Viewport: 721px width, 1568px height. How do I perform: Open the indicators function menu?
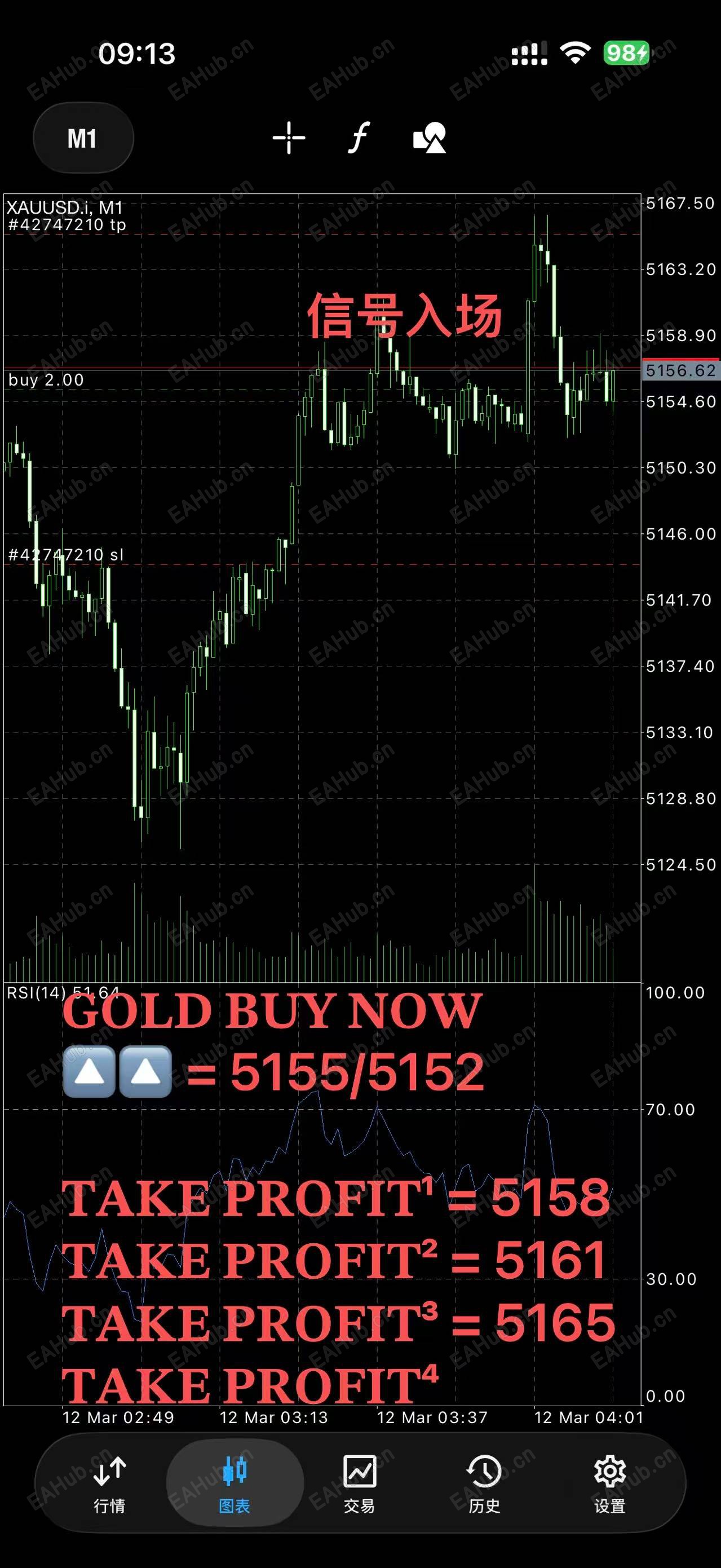click(x=359, y=138)
